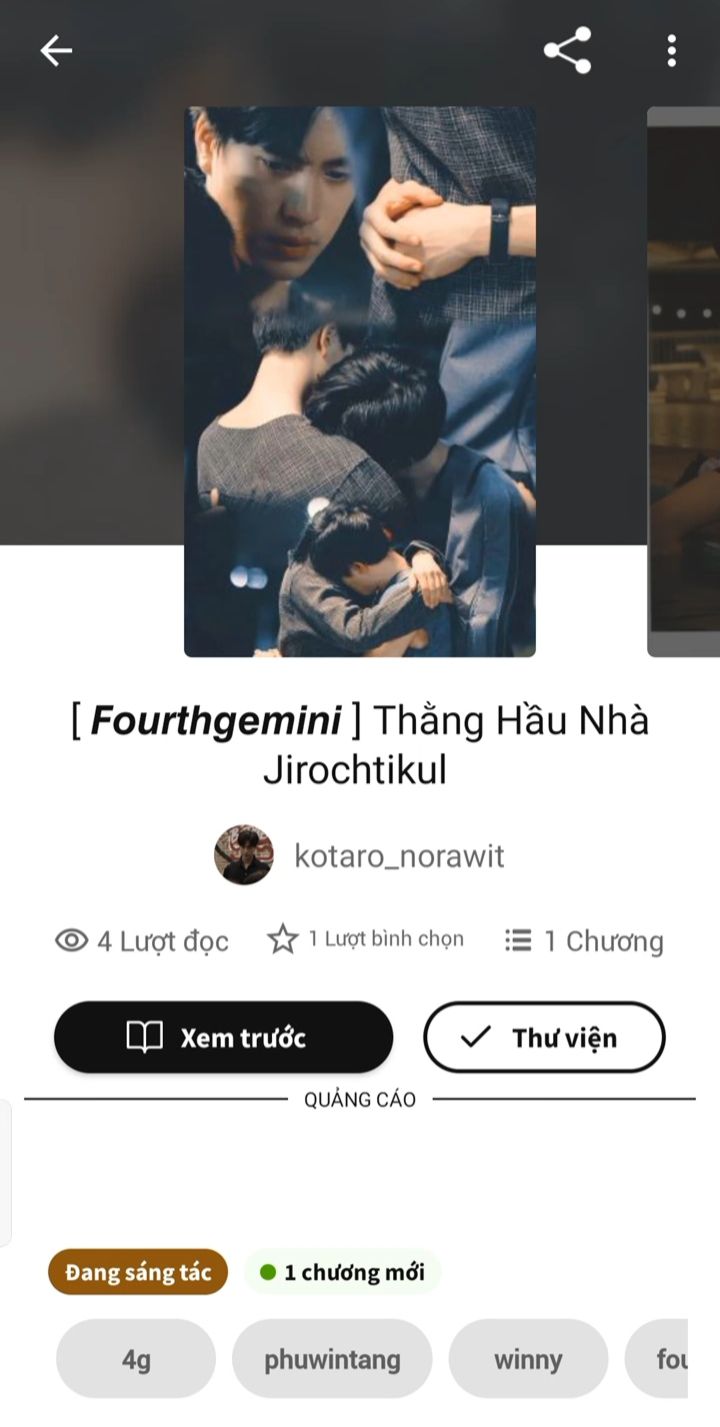Tap the Thư viện library button

pos(544,1037)
